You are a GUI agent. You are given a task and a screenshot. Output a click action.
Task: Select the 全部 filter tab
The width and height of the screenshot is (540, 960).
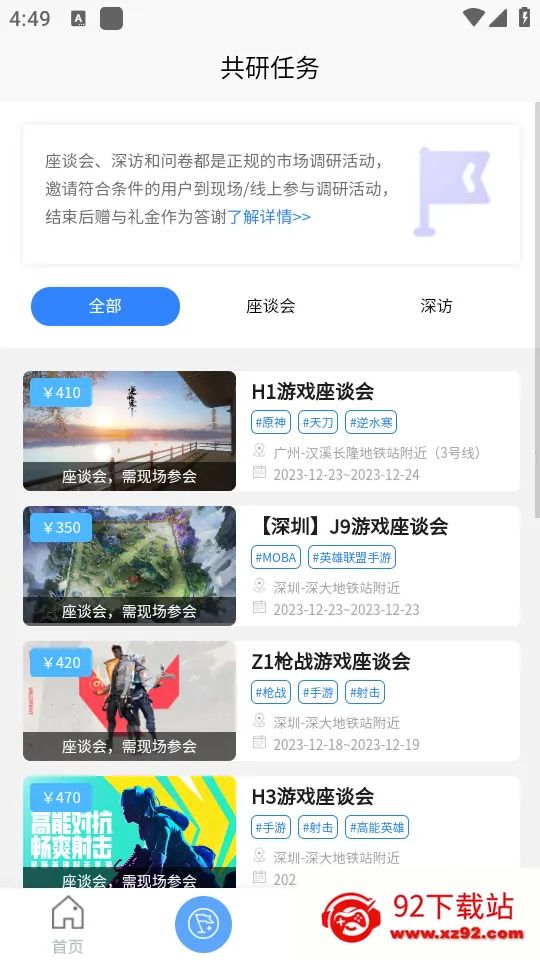point(105,306)
